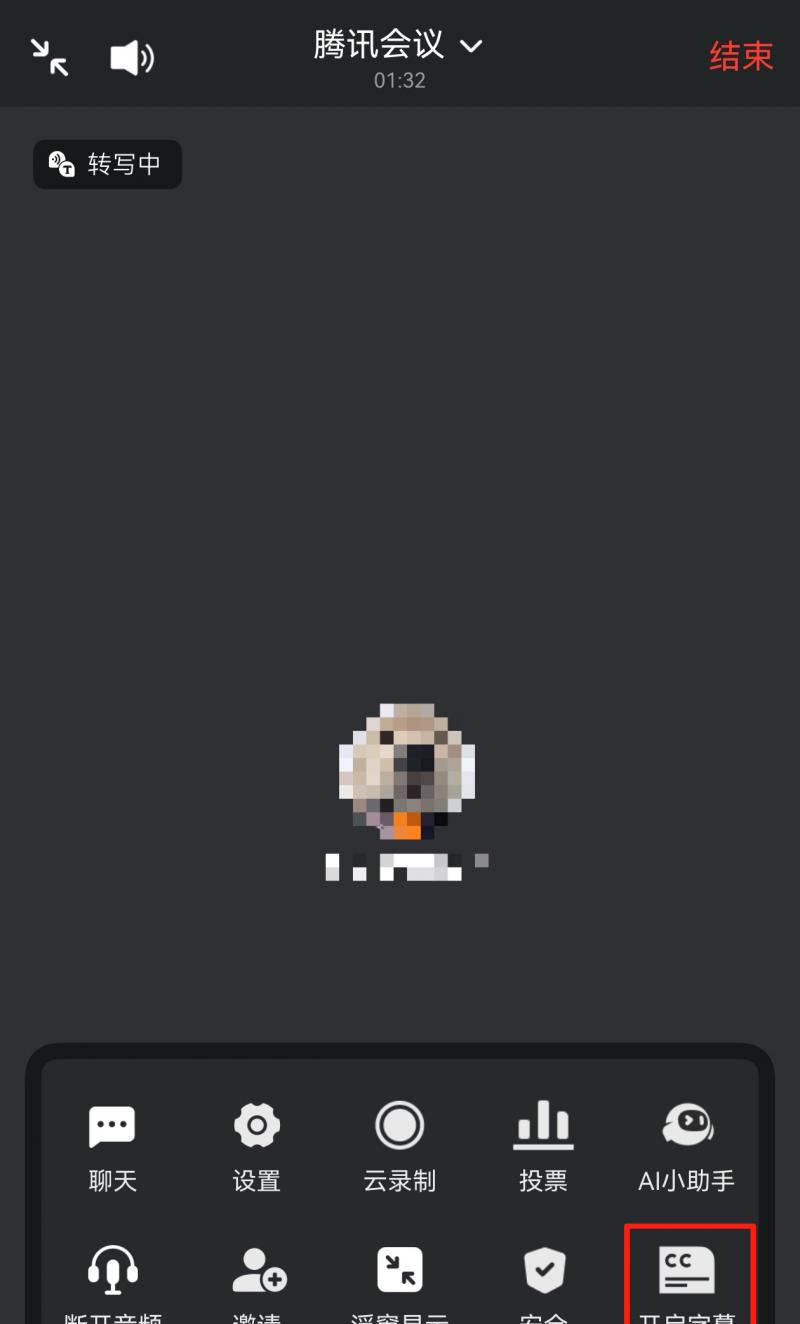Tap 结束 to end the meeting
The image size is (800, 1324).
click(x=741, y=56)
